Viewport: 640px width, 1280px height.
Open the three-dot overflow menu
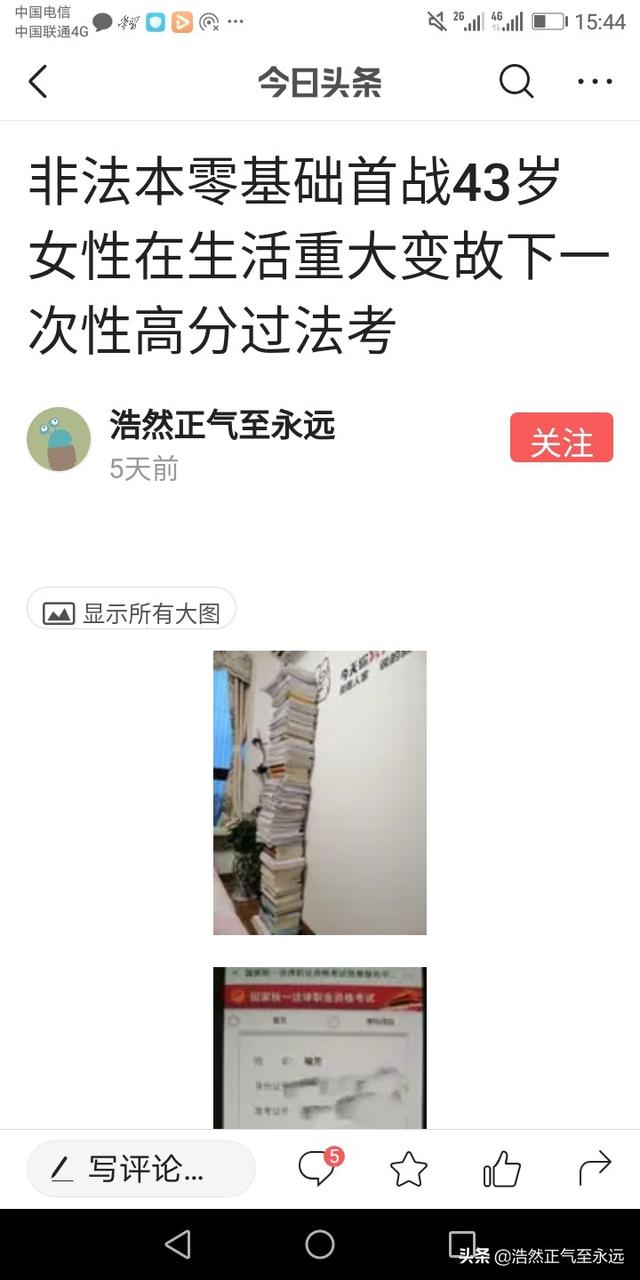tap(595, 82)
